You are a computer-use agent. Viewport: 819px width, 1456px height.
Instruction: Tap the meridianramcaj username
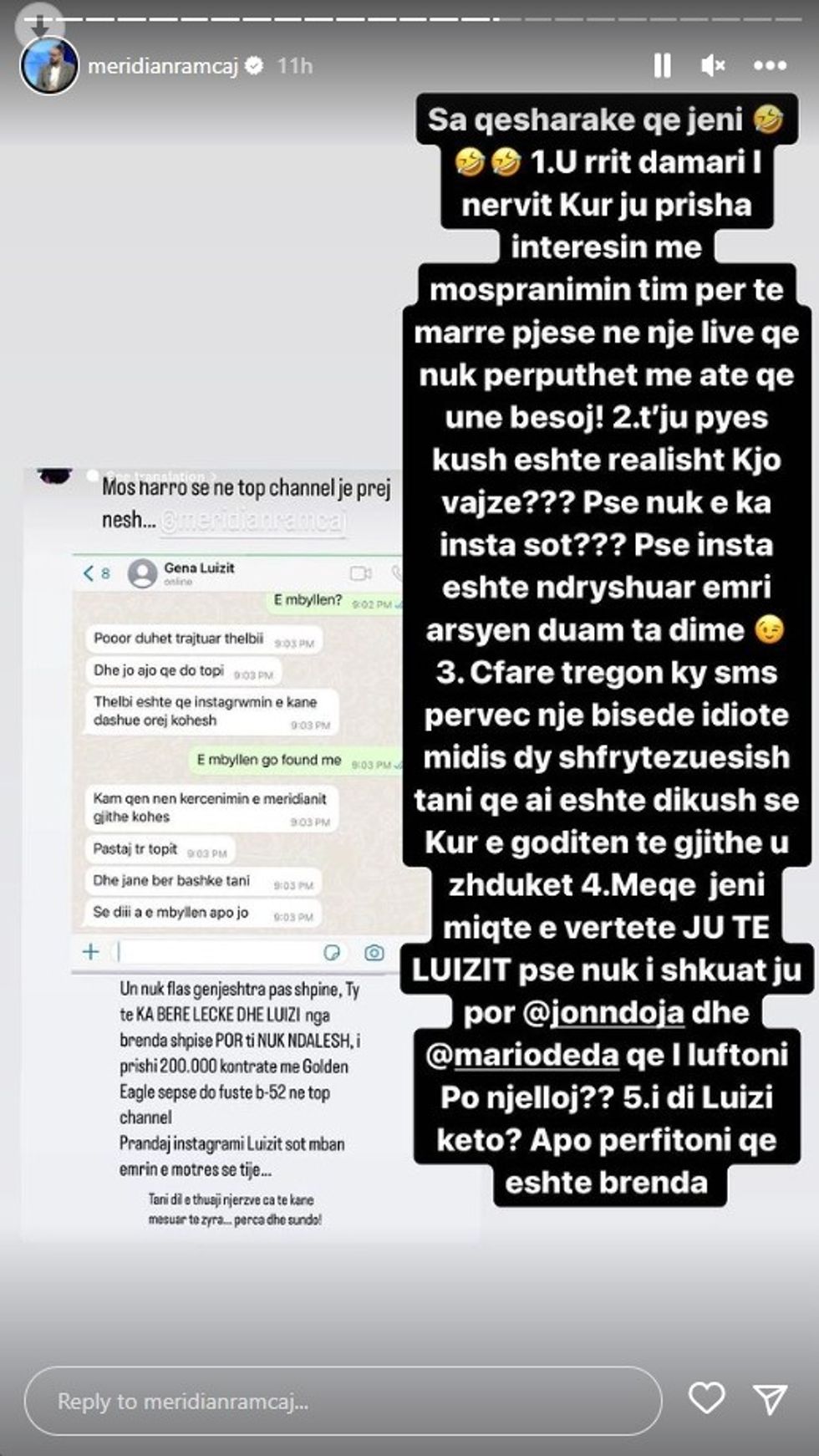(163, 66)
